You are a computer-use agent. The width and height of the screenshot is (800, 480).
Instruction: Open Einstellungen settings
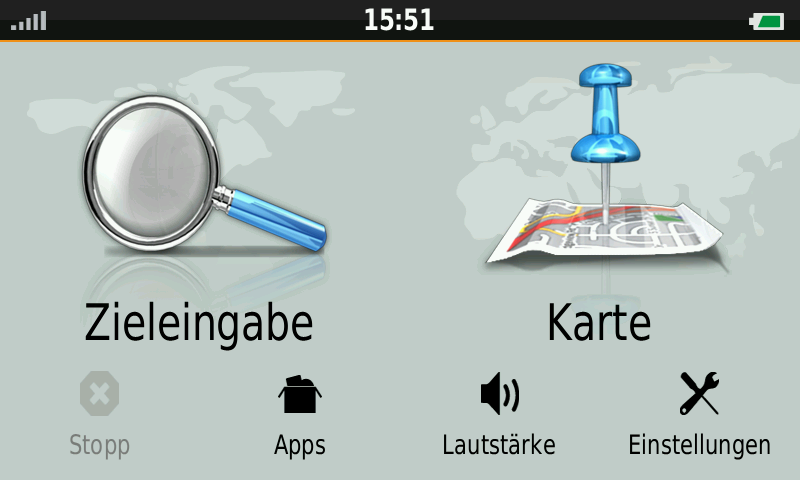click(x=699, y=412)
